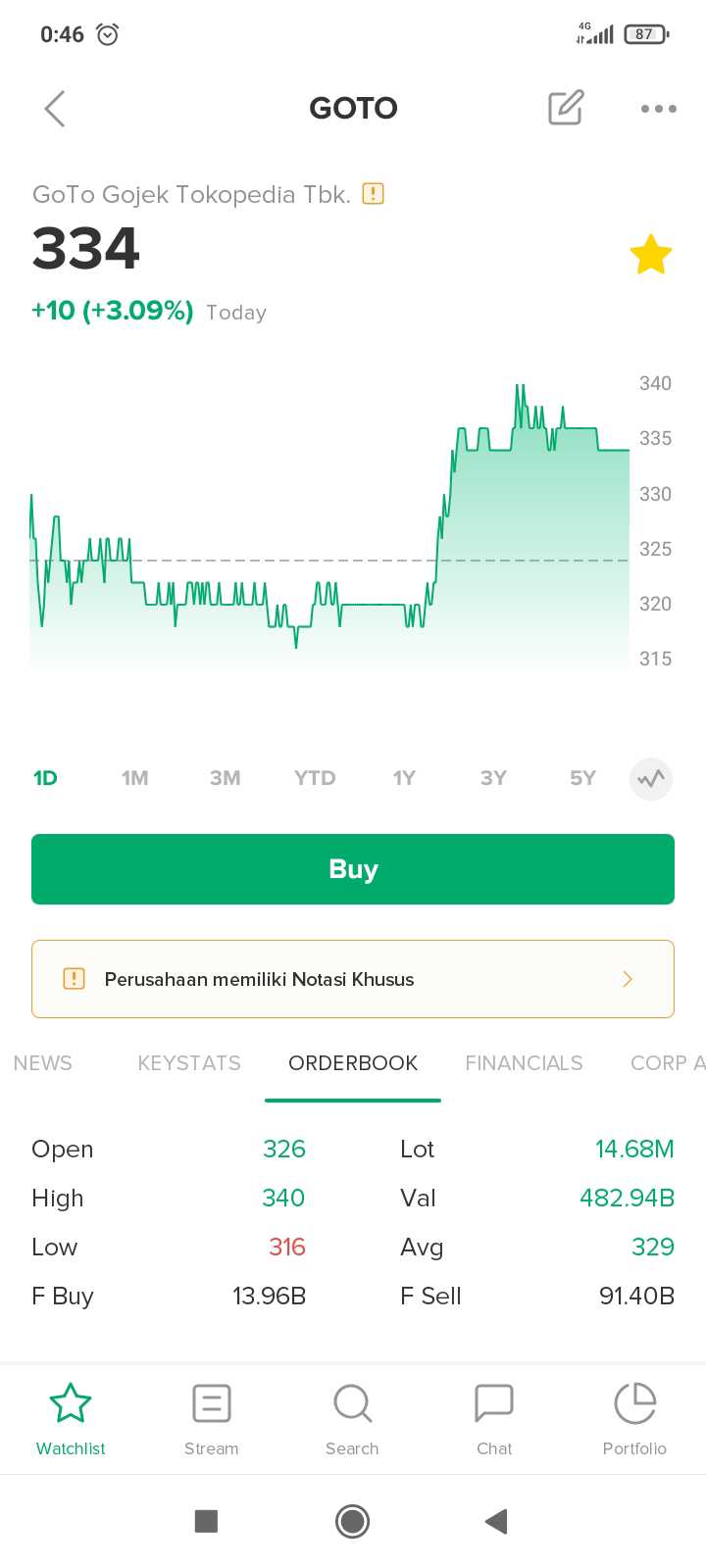Open the KEYSTATS tab
706x1568 pixels.
tap(188, 1062)
